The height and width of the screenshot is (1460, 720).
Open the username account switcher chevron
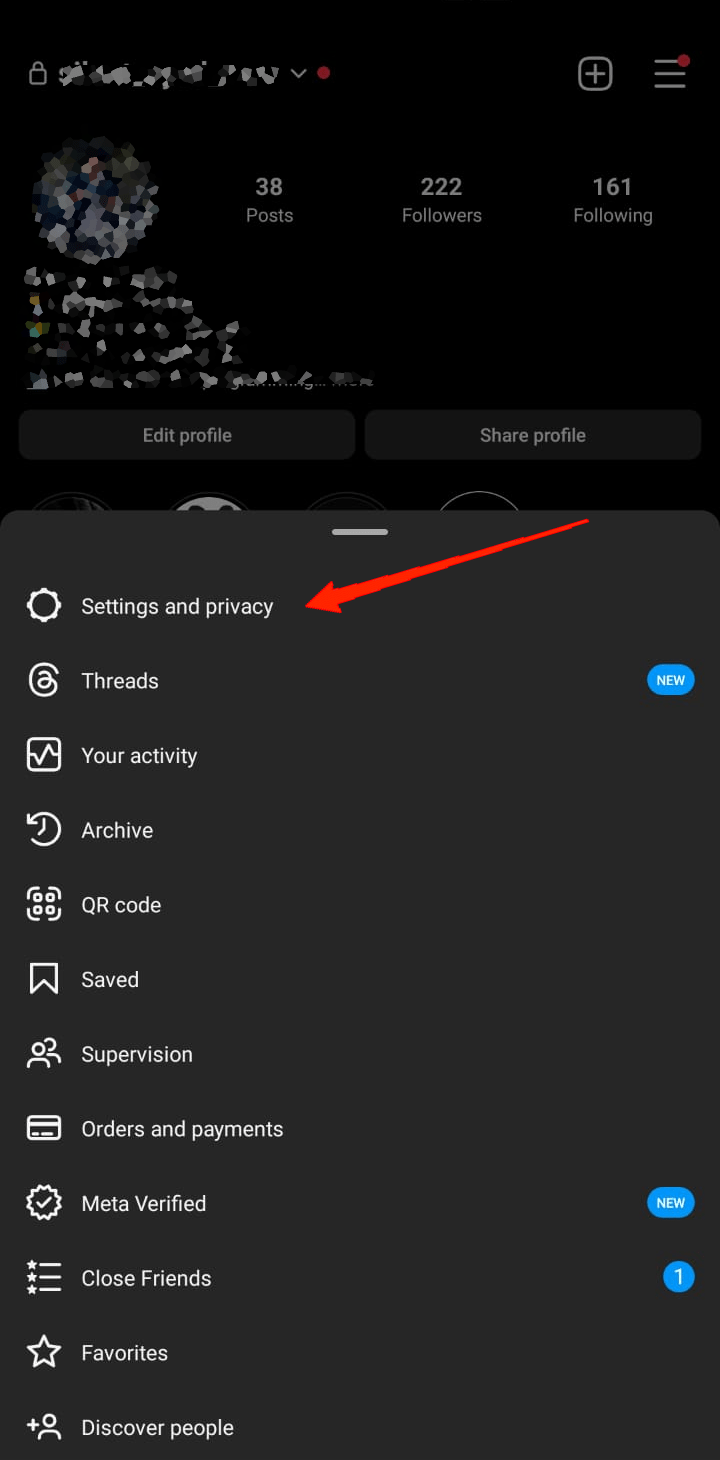coord(298,73)
